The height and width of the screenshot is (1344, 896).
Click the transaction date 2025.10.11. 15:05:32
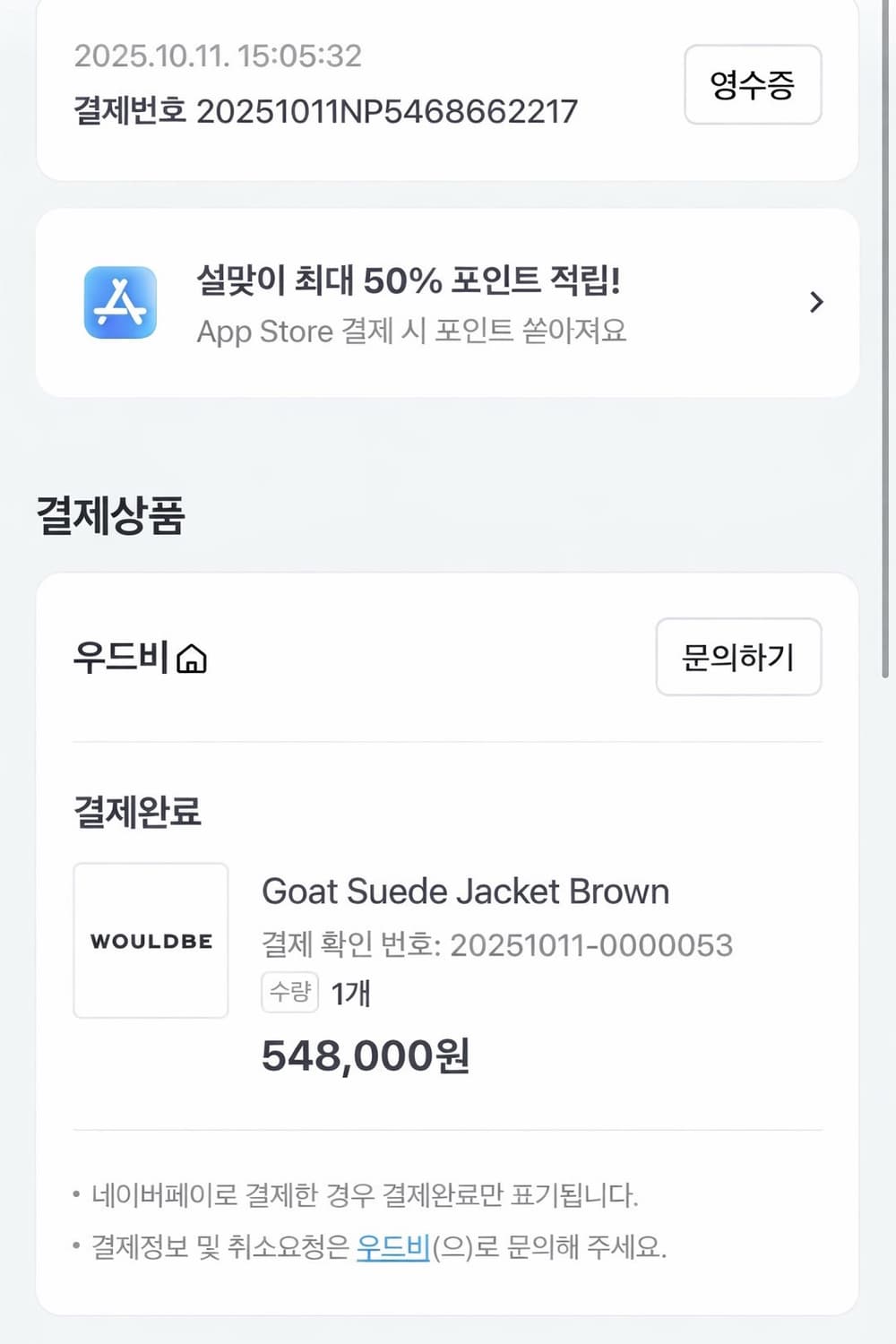point(218,56)
